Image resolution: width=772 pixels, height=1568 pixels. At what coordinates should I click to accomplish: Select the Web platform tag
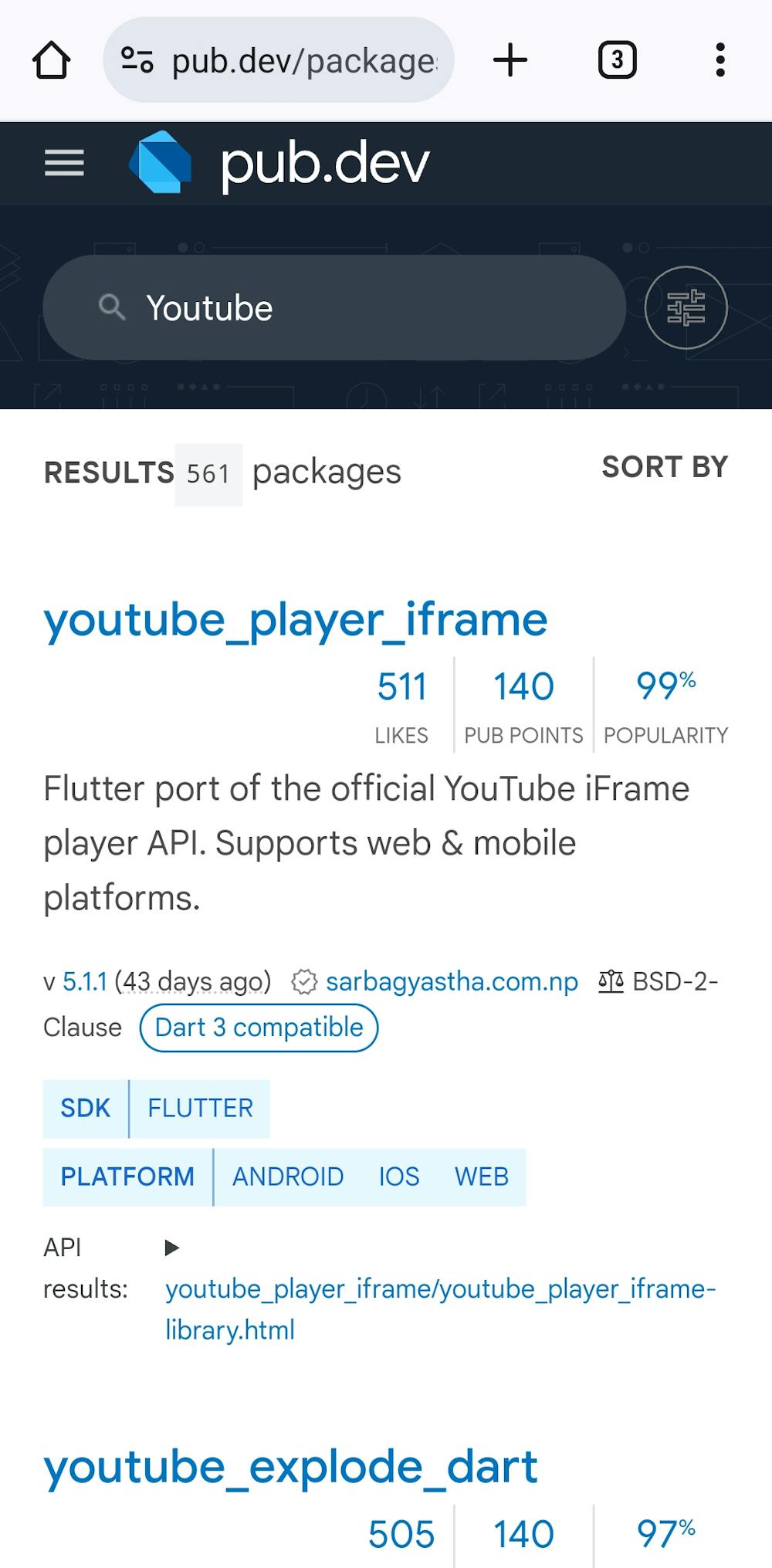tap(481, 1177)
